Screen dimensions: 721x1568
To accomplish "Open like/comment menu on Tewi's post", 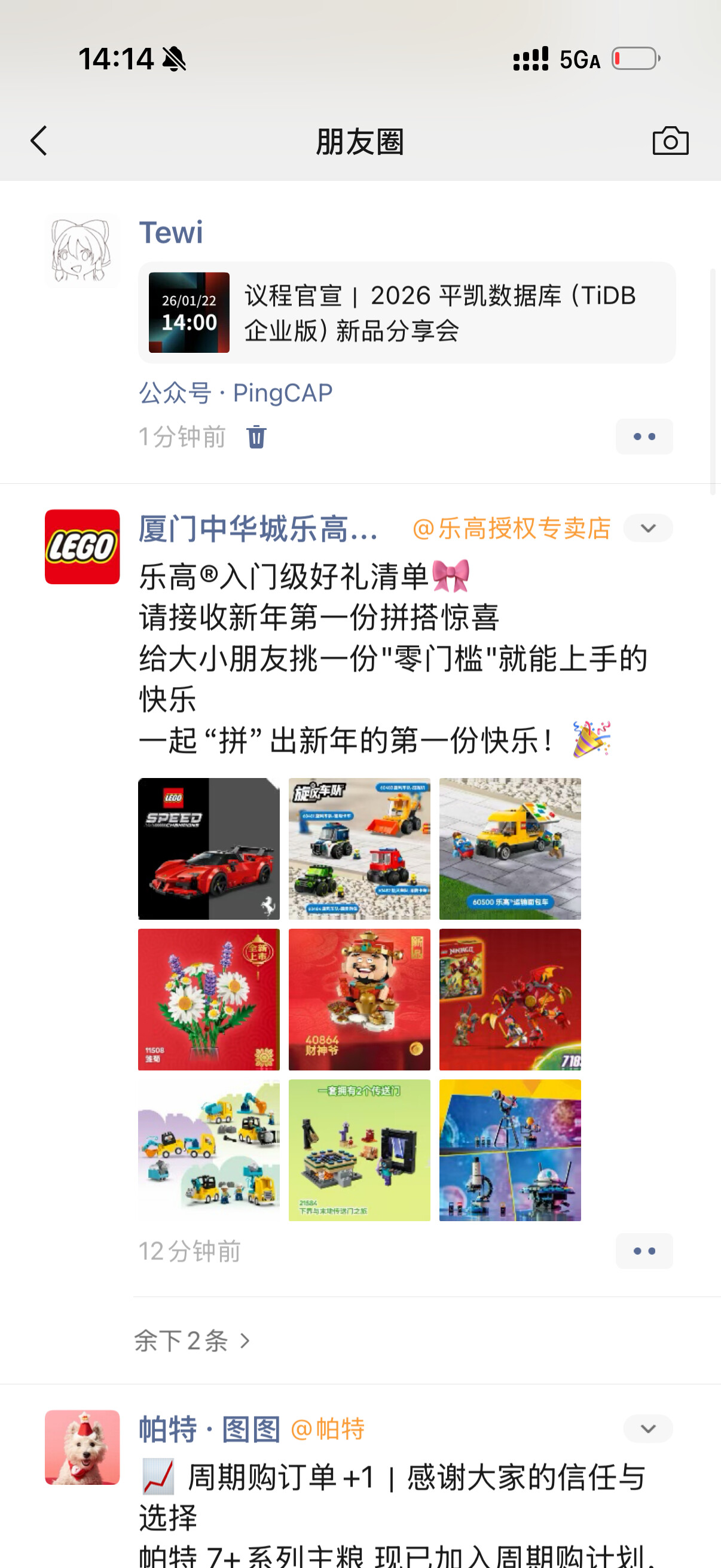I will pyautogui.click(x=644, y=437).
